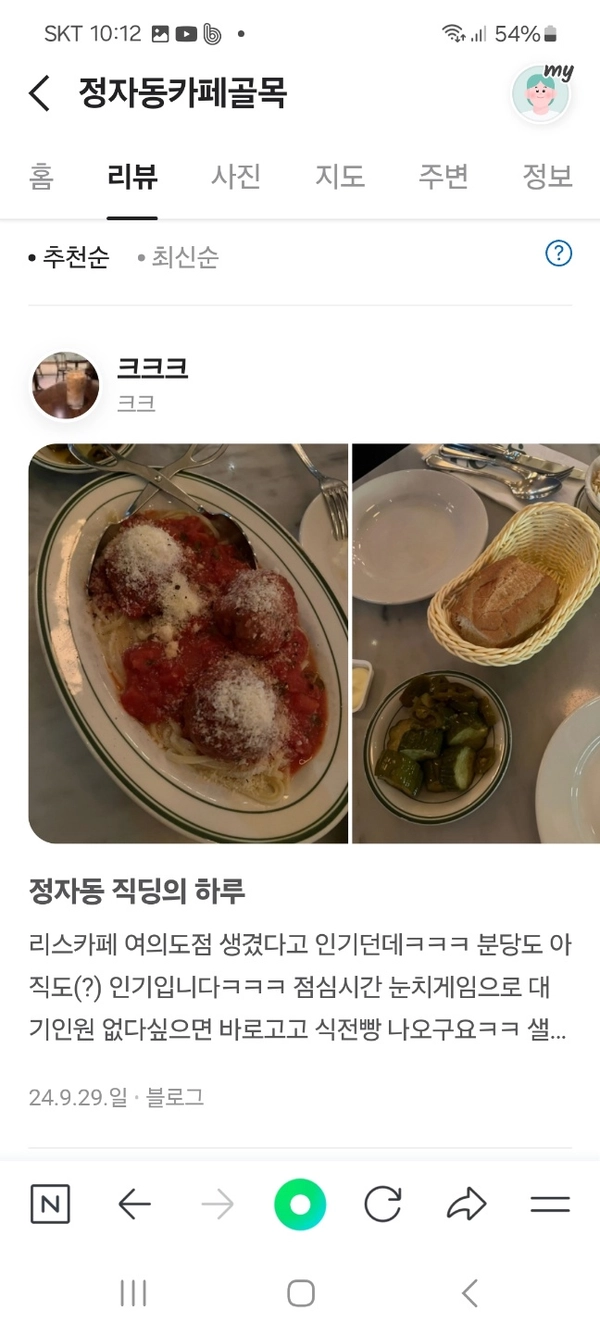Sort reviews by 추천순
The image size is (600, 1333).
68,258
